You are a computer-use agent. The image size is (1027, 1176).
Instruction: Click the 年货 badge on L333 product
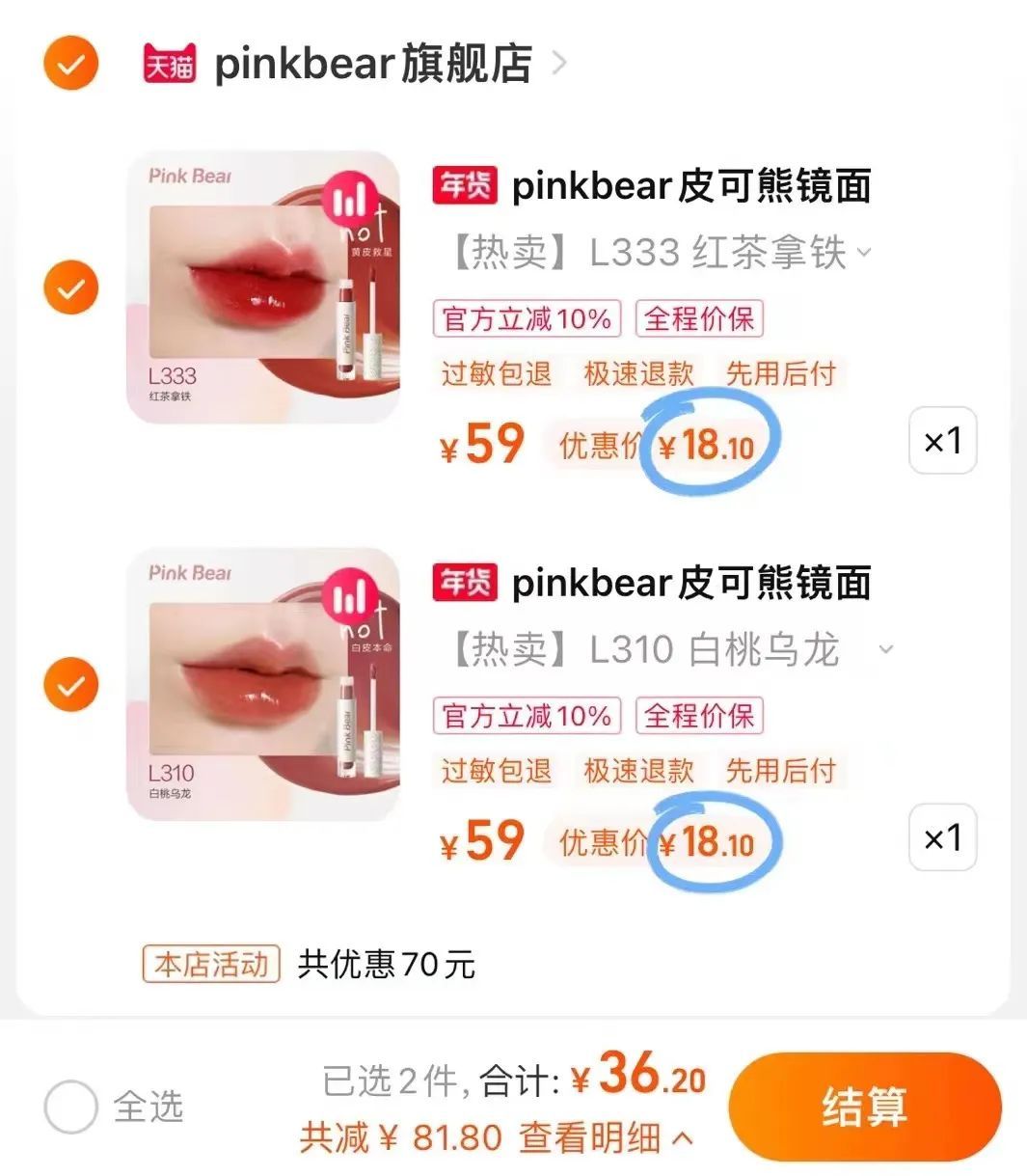point(464,186)
